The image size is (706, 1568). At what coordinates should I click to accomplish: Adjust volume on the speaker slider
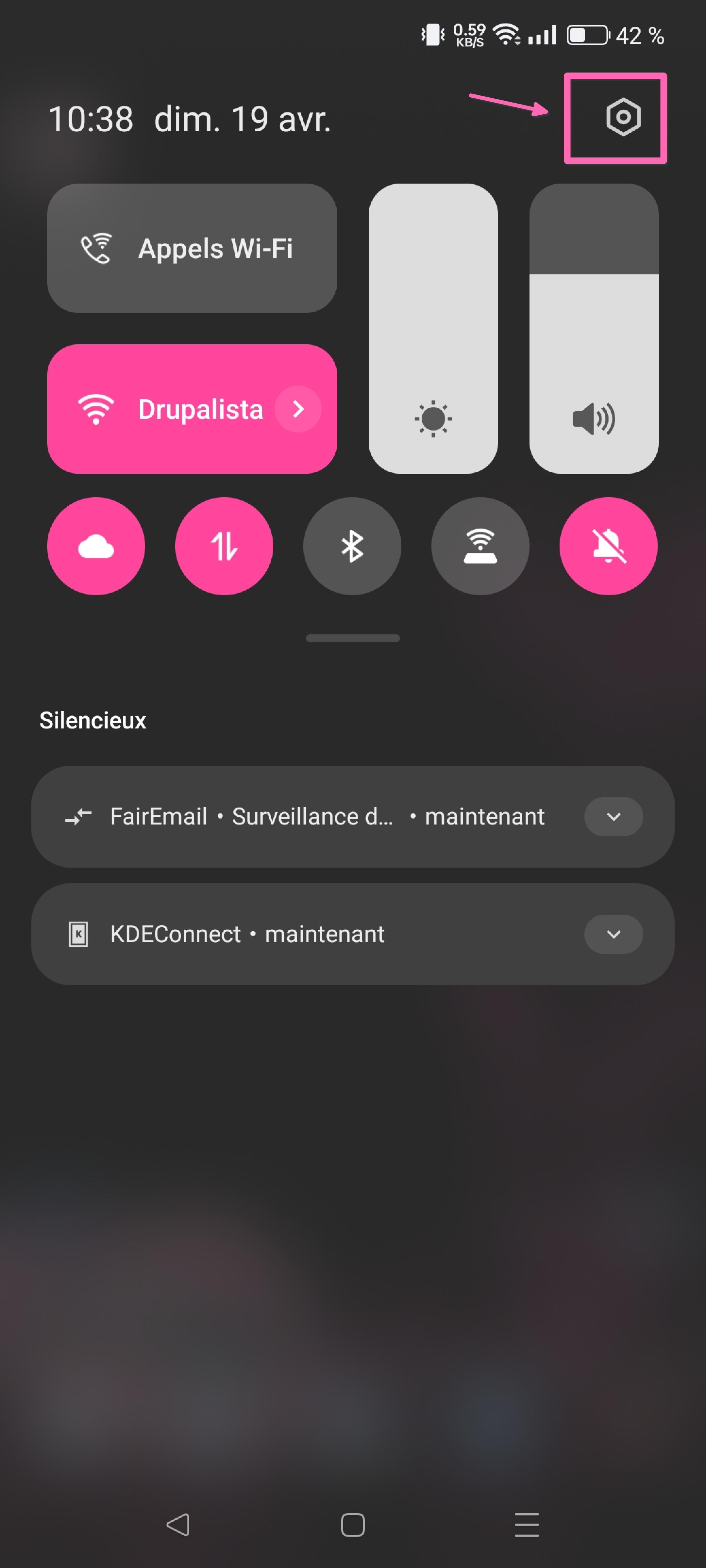click(594, 329)
